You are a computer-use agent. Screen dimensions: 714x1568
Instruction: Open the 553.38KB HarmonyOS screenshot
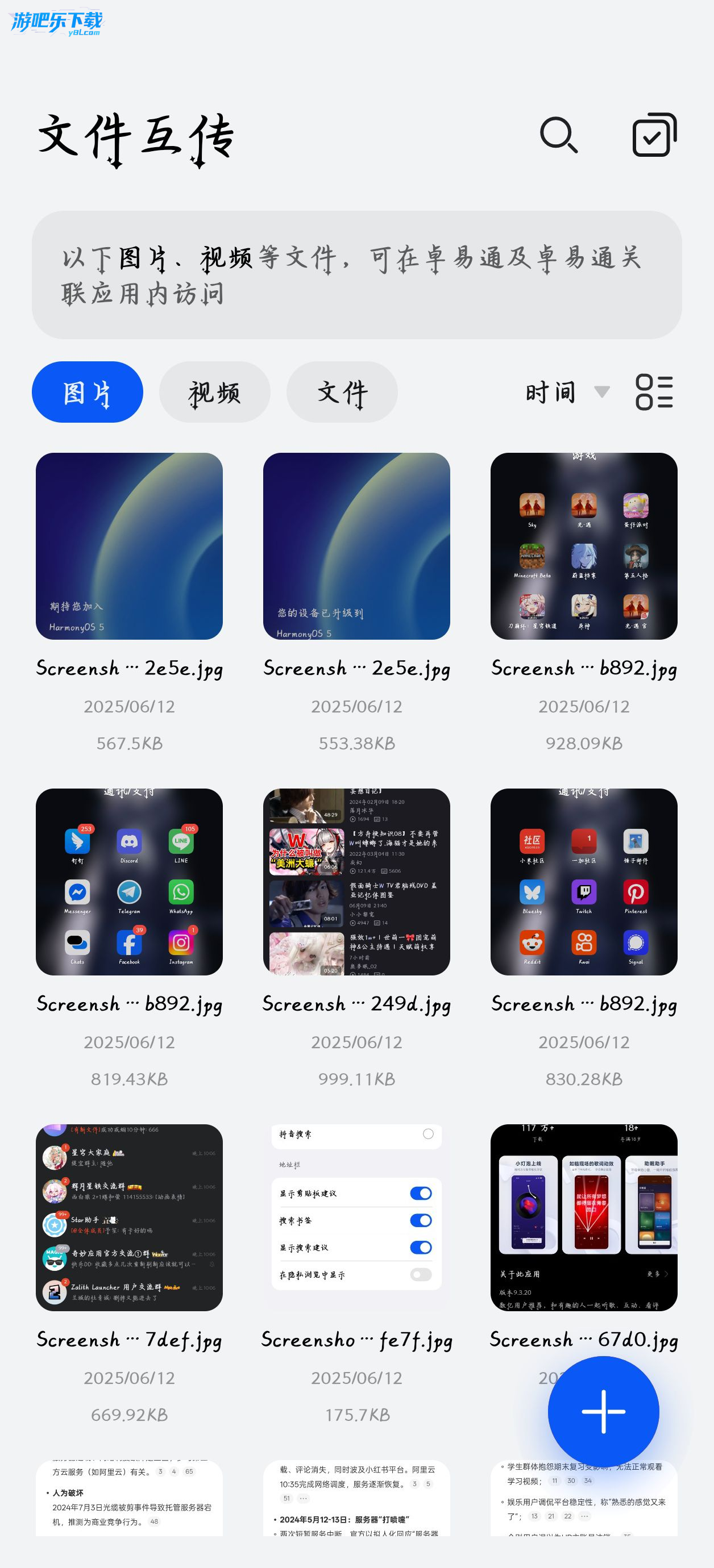pos(356,546)
